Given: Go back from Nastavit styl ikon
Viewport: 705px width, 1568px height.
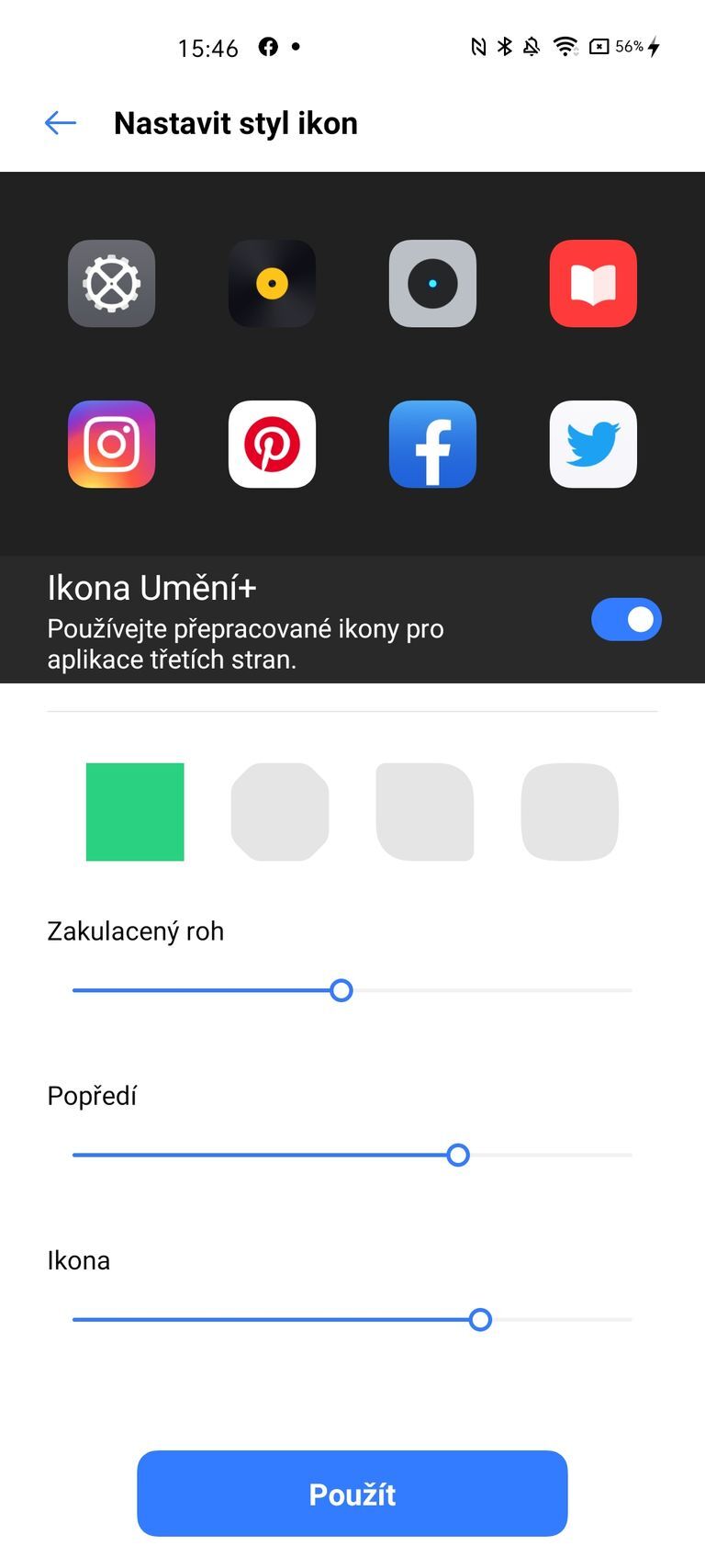Looking at the screenshot, I should [61, 123].
